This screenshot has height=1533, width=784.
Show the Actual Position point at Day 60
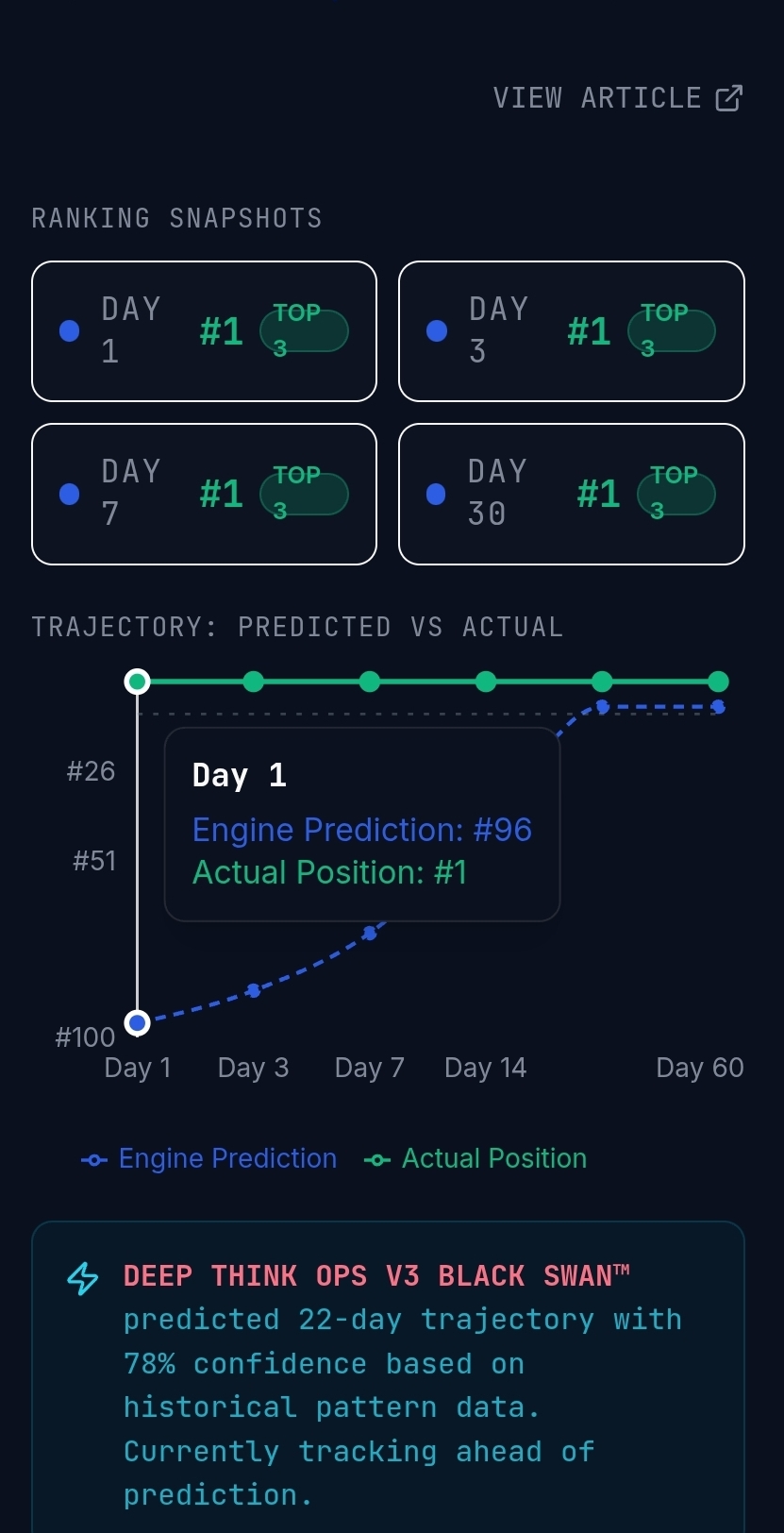coord(718,682)
